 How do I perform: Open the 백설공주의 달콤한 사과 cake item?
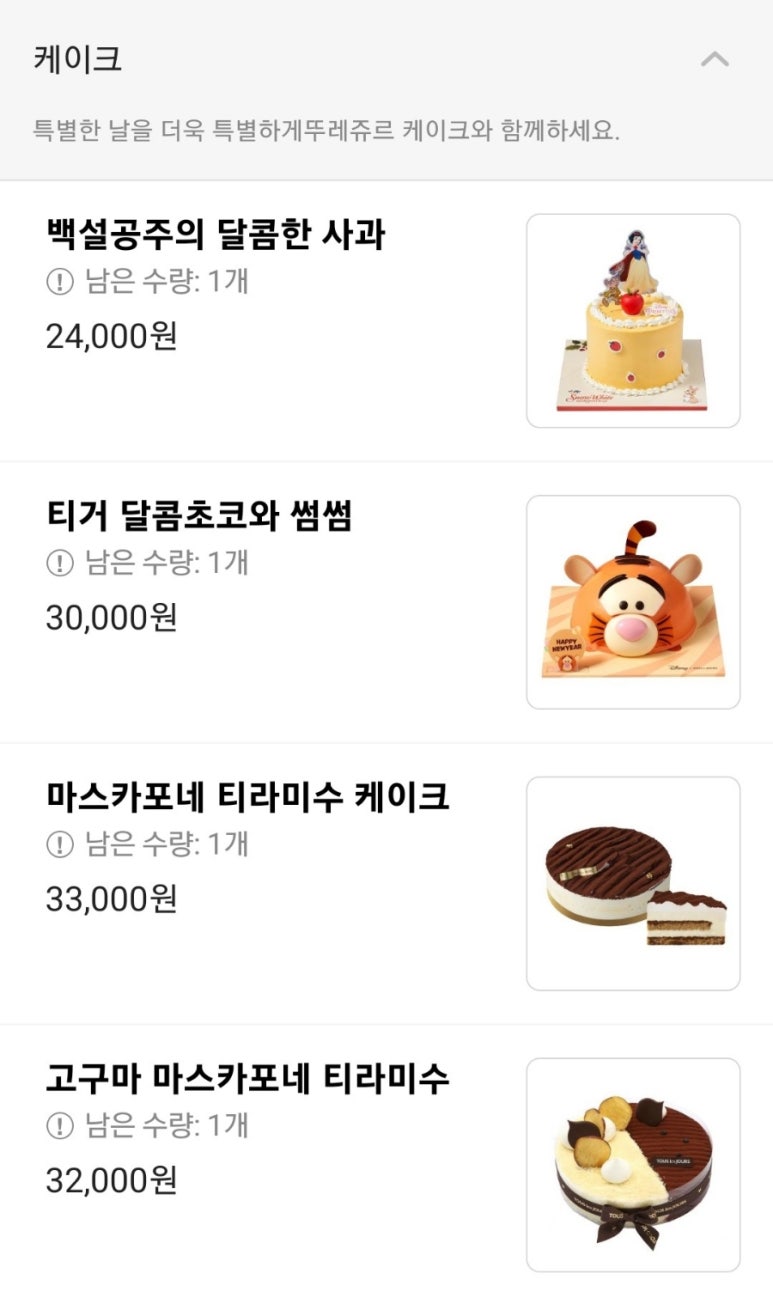pos(216,236)
